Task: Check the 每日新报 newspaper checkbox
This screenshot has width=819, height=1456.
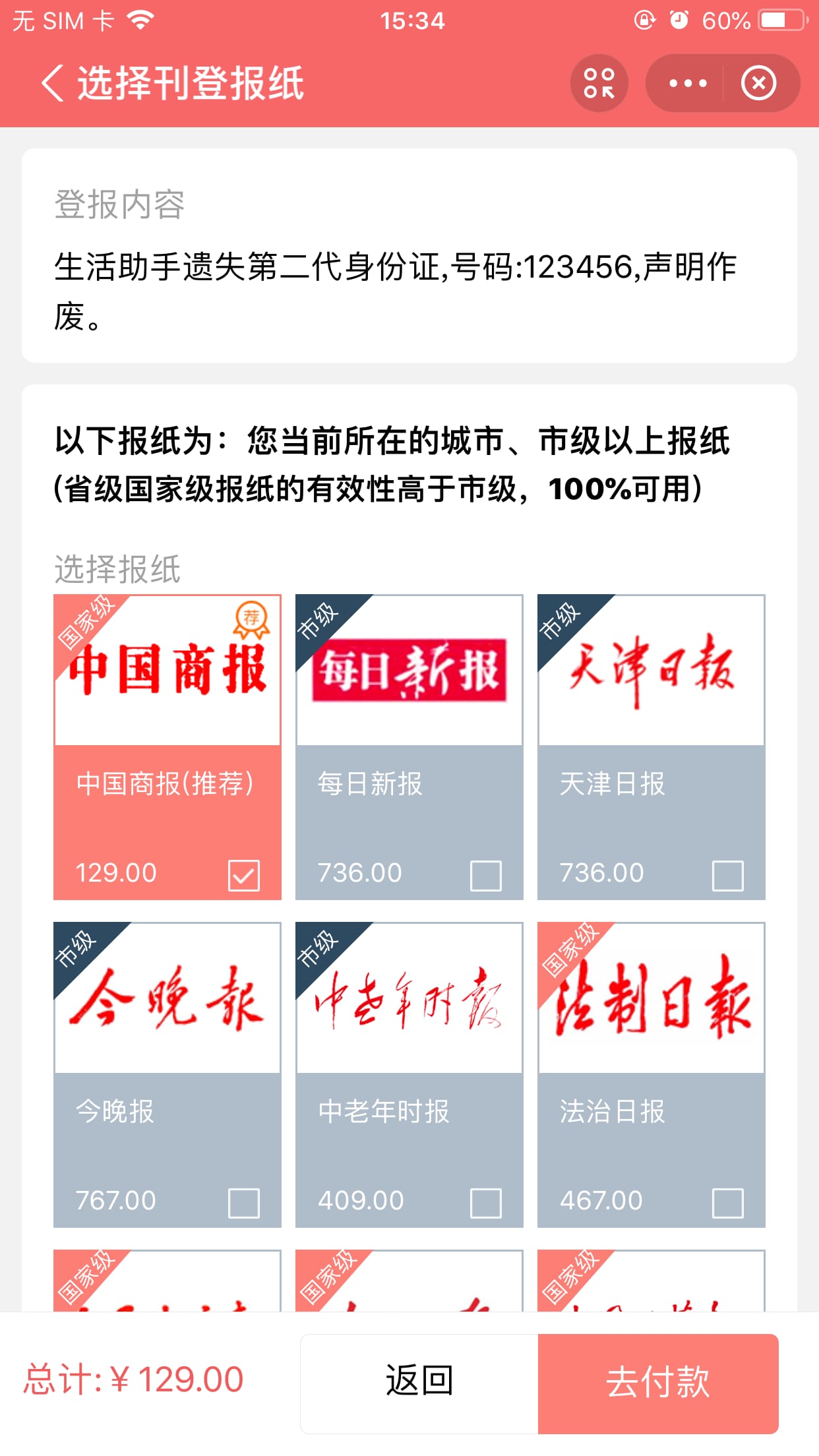Action: tap(487, 874)
